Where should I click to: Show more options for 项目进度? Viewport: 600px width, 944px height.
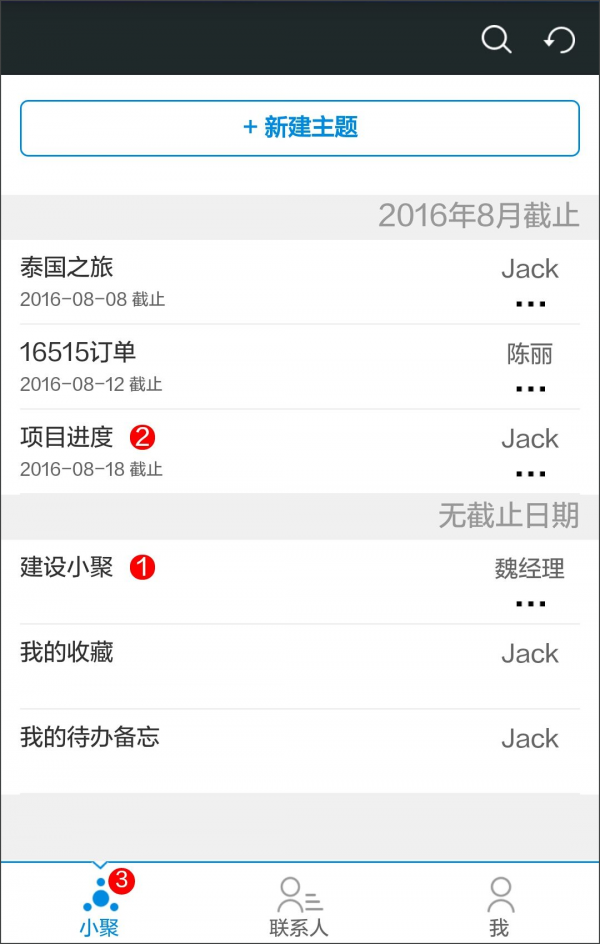[530, 473]
